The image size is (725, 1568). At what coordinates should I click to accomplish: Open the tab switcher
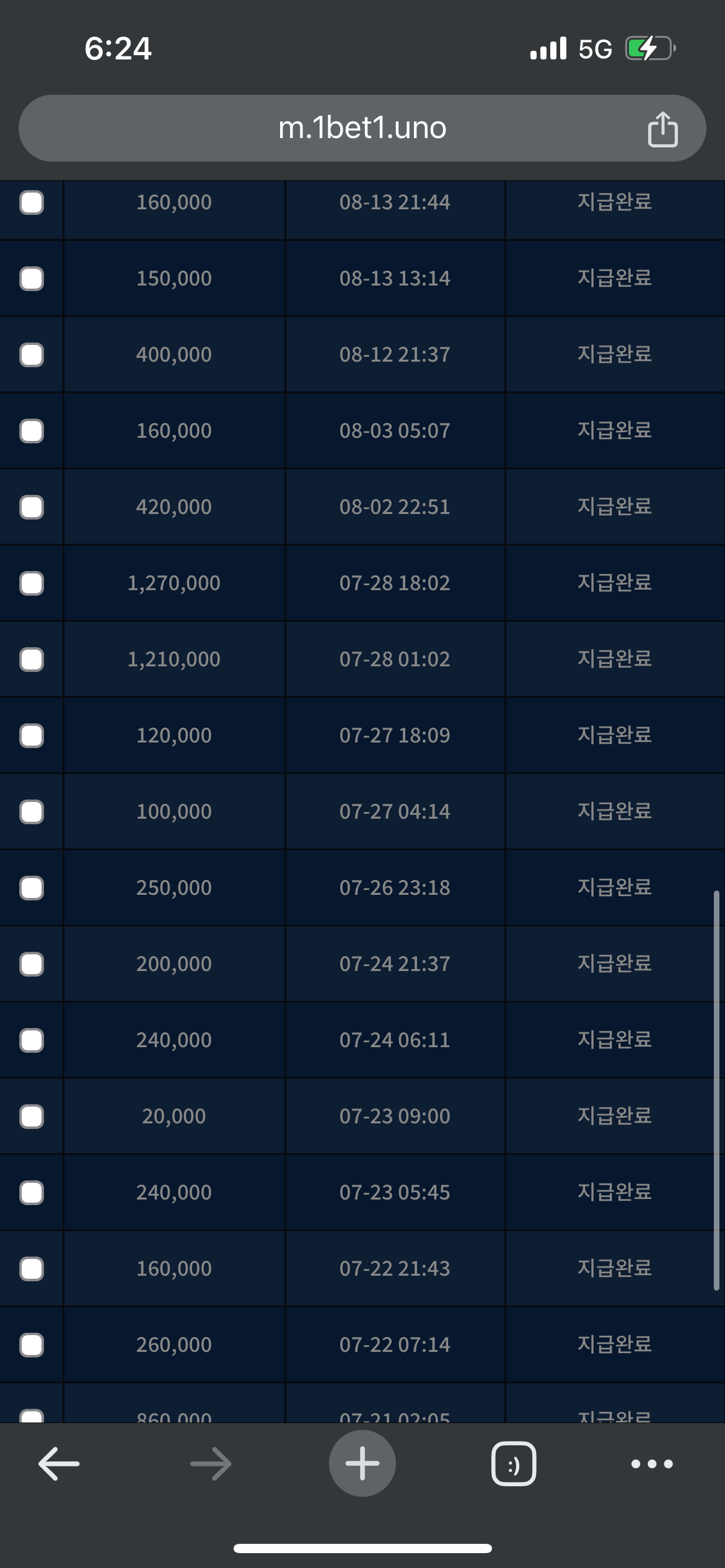click(x=514, y=1463)
